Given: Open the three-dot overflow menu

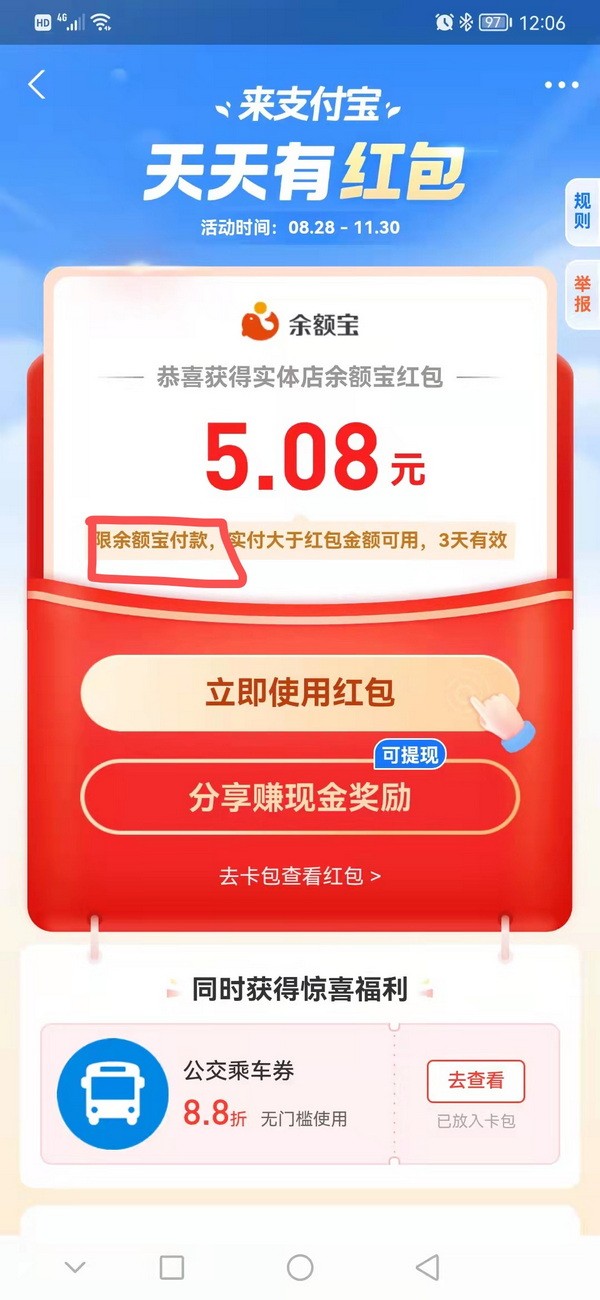Looking at the screenshot, I should (561, 85).
